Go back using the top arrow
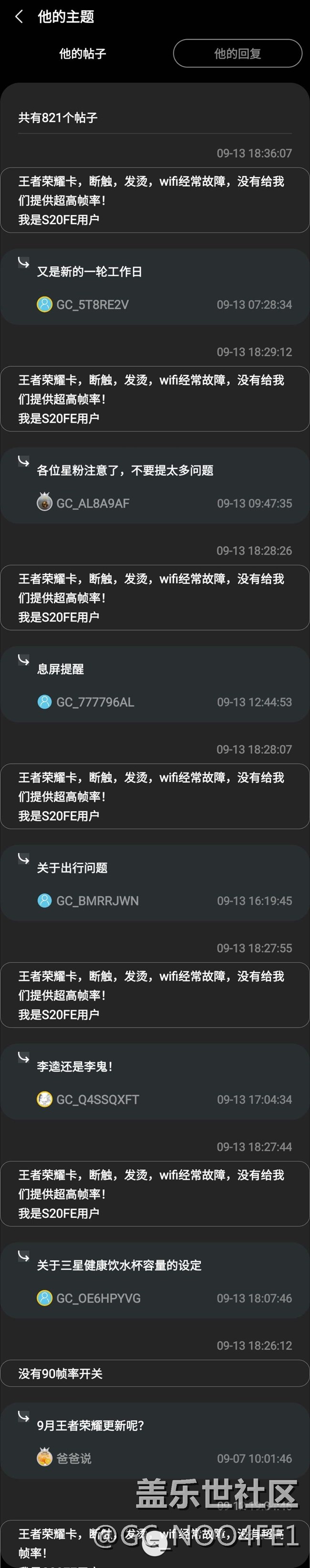 [x=19, y=17]
